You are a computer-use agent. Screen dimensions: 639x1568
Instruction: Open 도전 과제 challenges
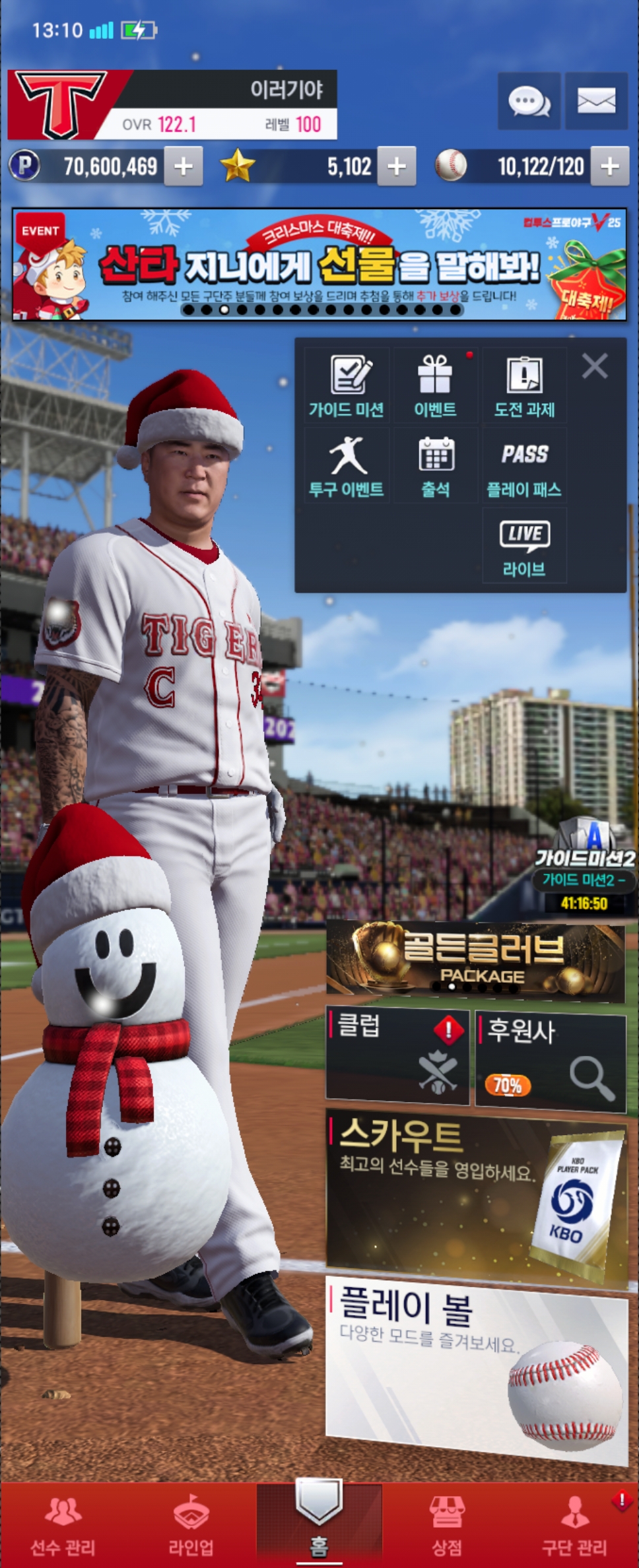(x=524, y=385)
